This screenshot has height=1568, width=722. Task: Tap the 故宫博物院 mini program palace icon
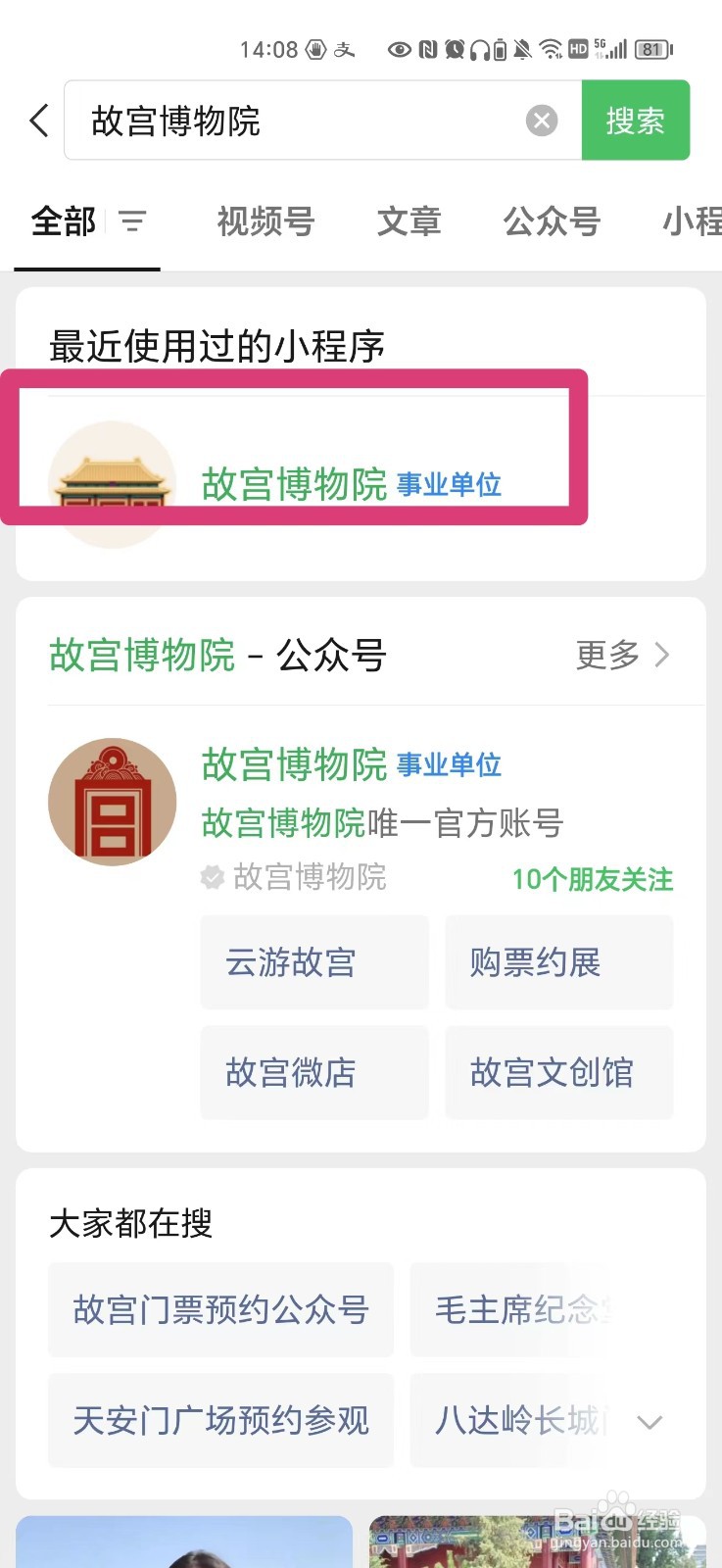[112, 480]
